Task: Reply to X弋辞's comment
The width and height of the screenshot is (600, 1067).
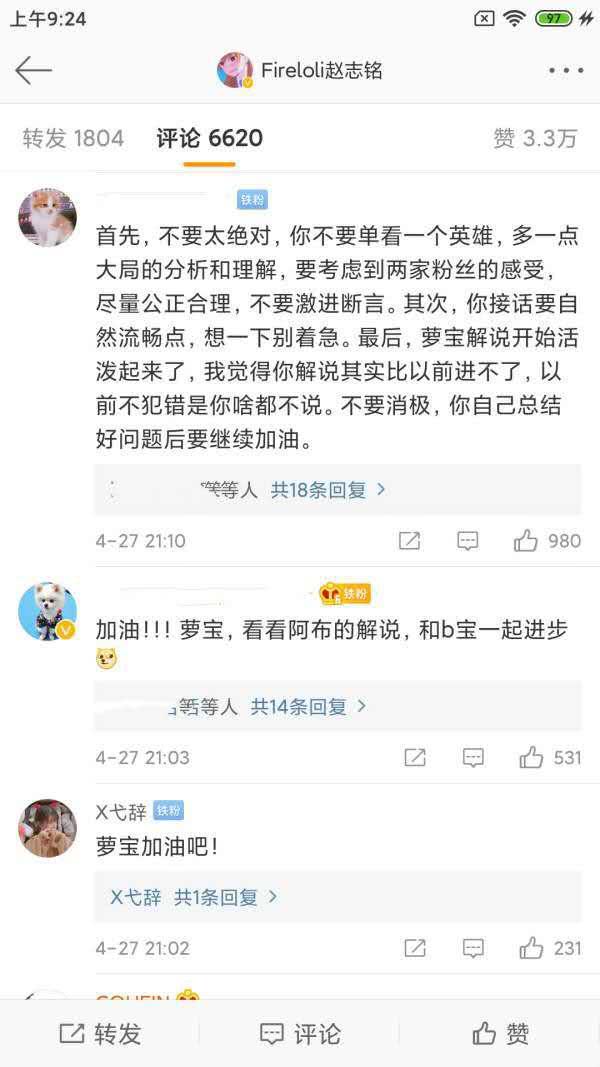Action: pos(473,948)
